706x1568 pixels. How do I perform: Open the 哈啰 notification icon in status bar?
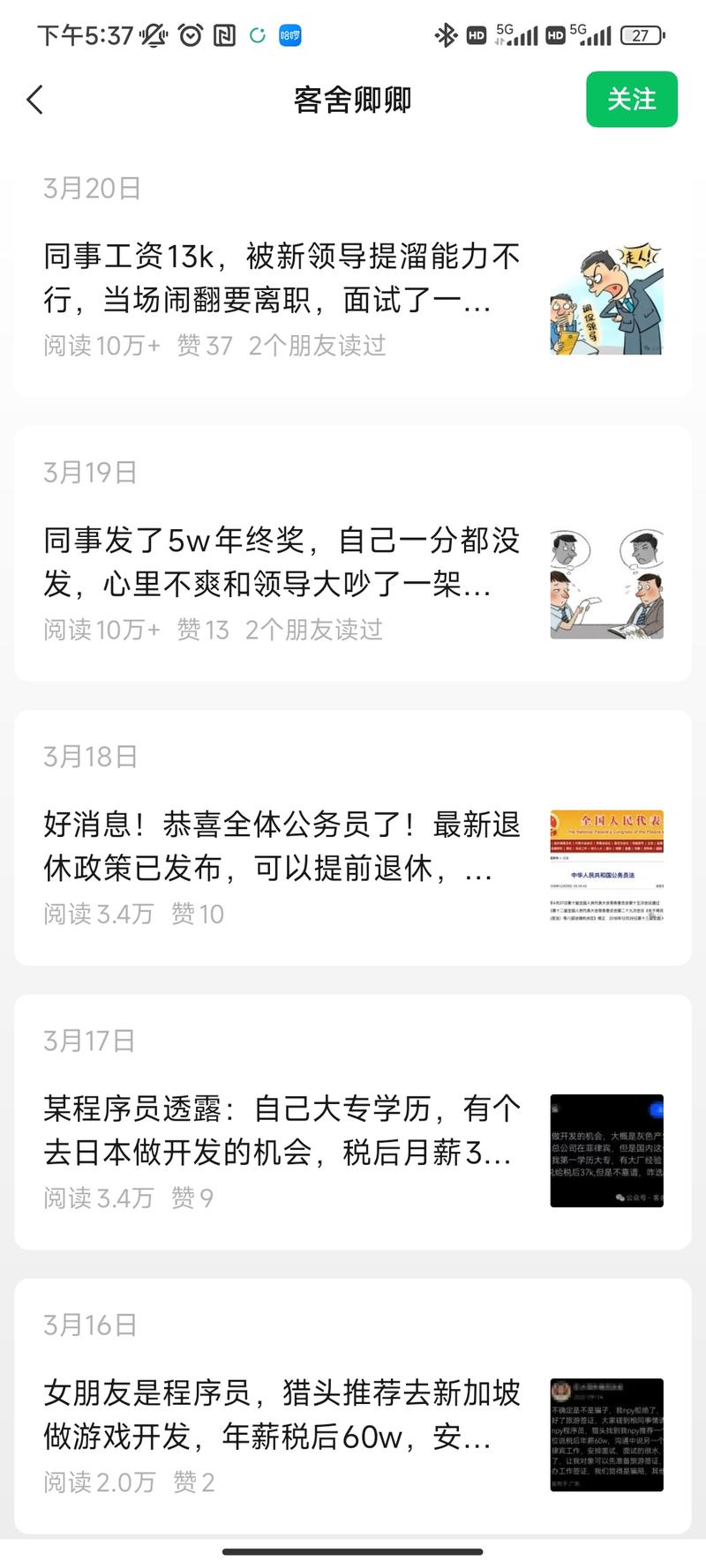coord(289,35)
